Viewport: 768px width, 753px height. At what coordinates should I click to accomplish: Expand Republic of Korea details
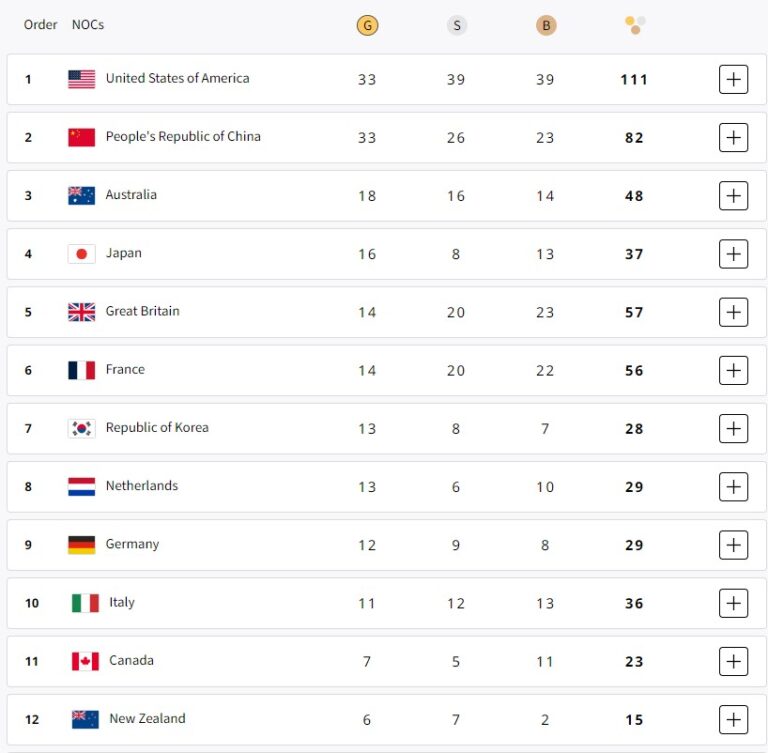click(733, 428)
